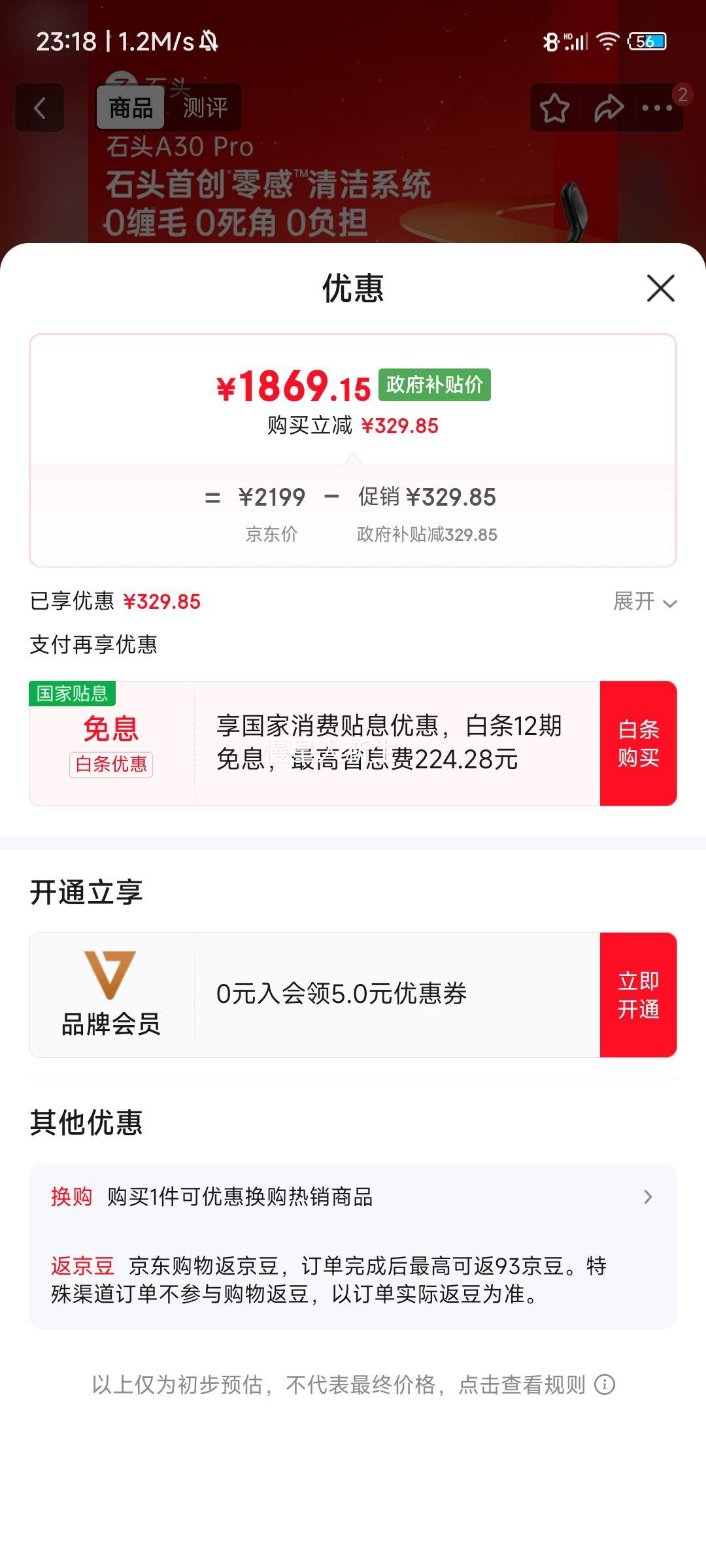Tap 立即开通 for brand membership

tap(638, 995)
